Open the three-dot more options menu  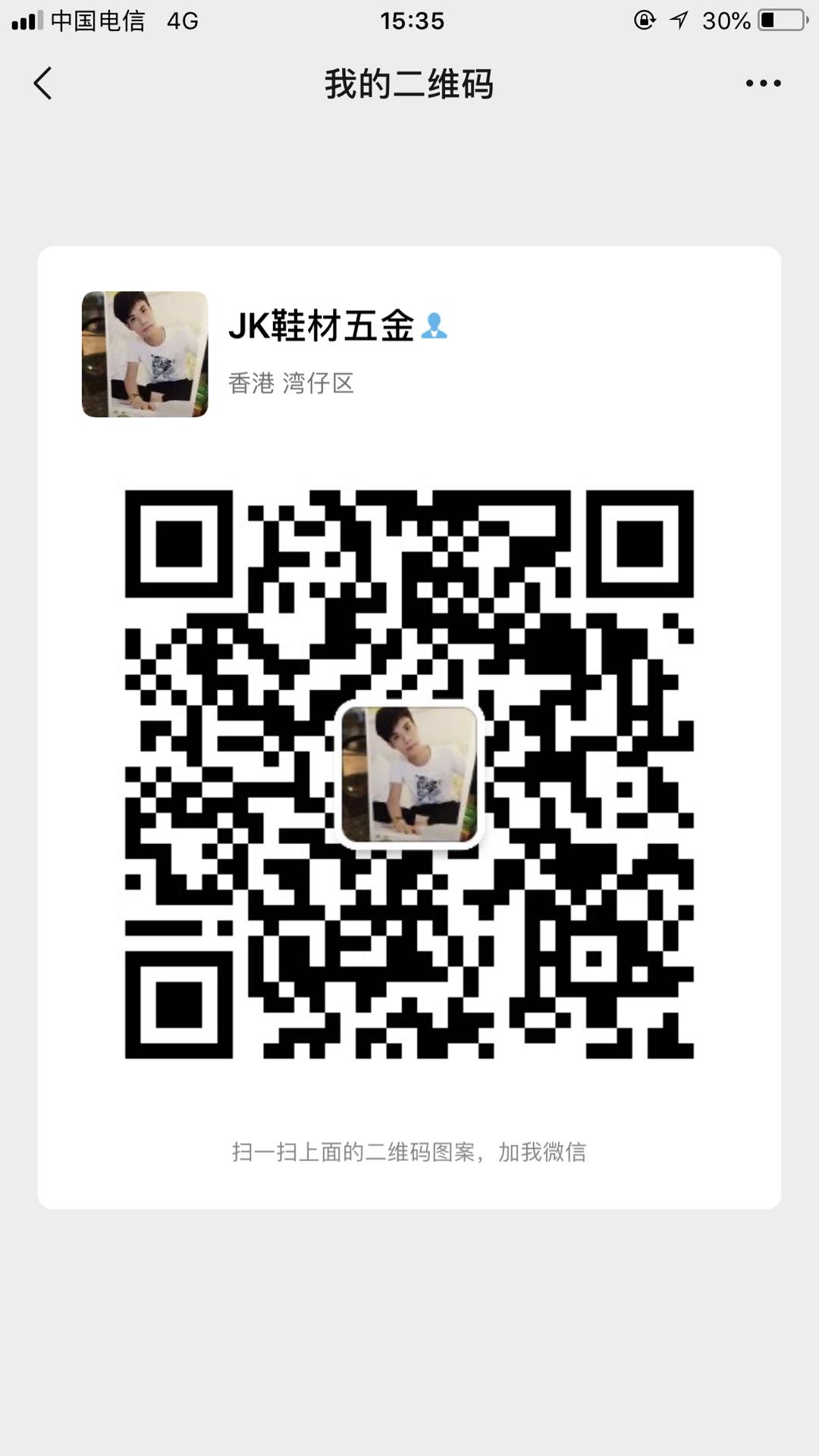[763, 83]
